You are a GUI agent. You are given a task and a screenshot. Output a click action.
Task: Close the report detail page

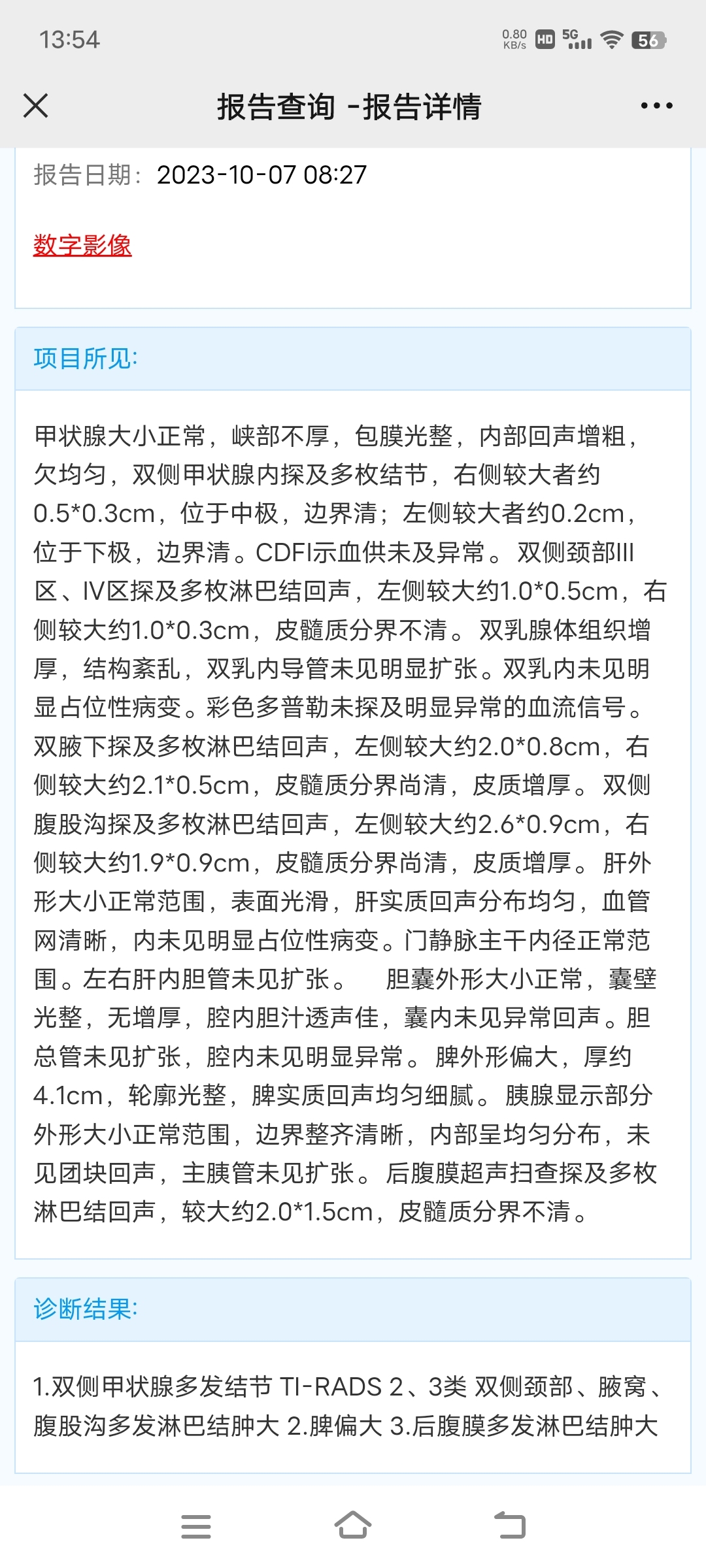tap(35, 105)
